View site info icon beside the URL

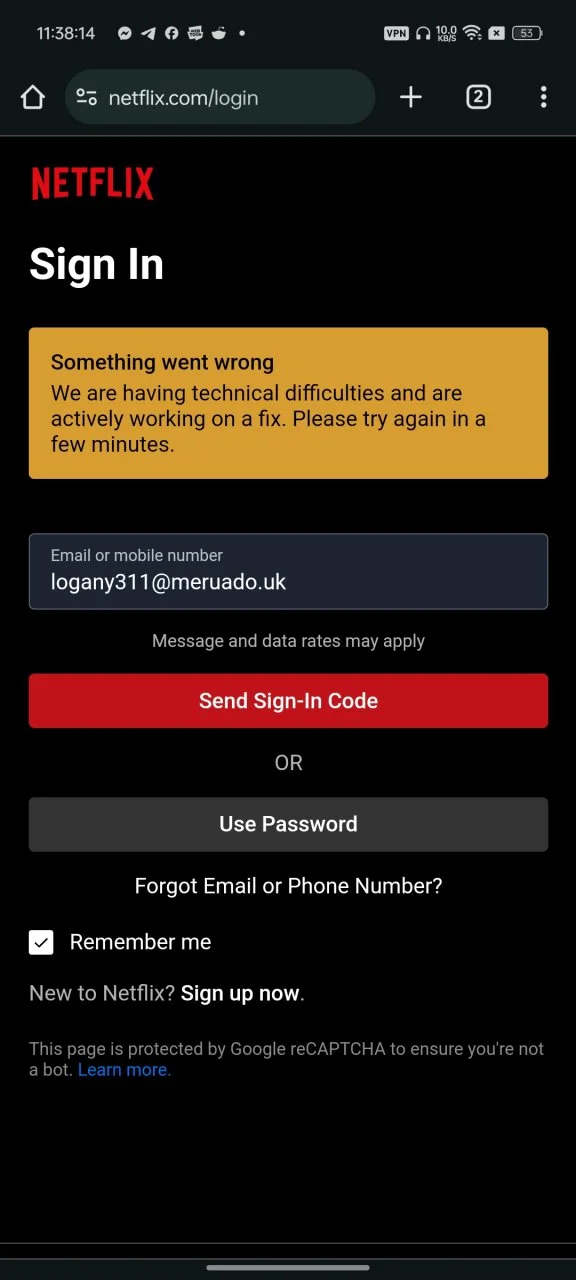87,97
